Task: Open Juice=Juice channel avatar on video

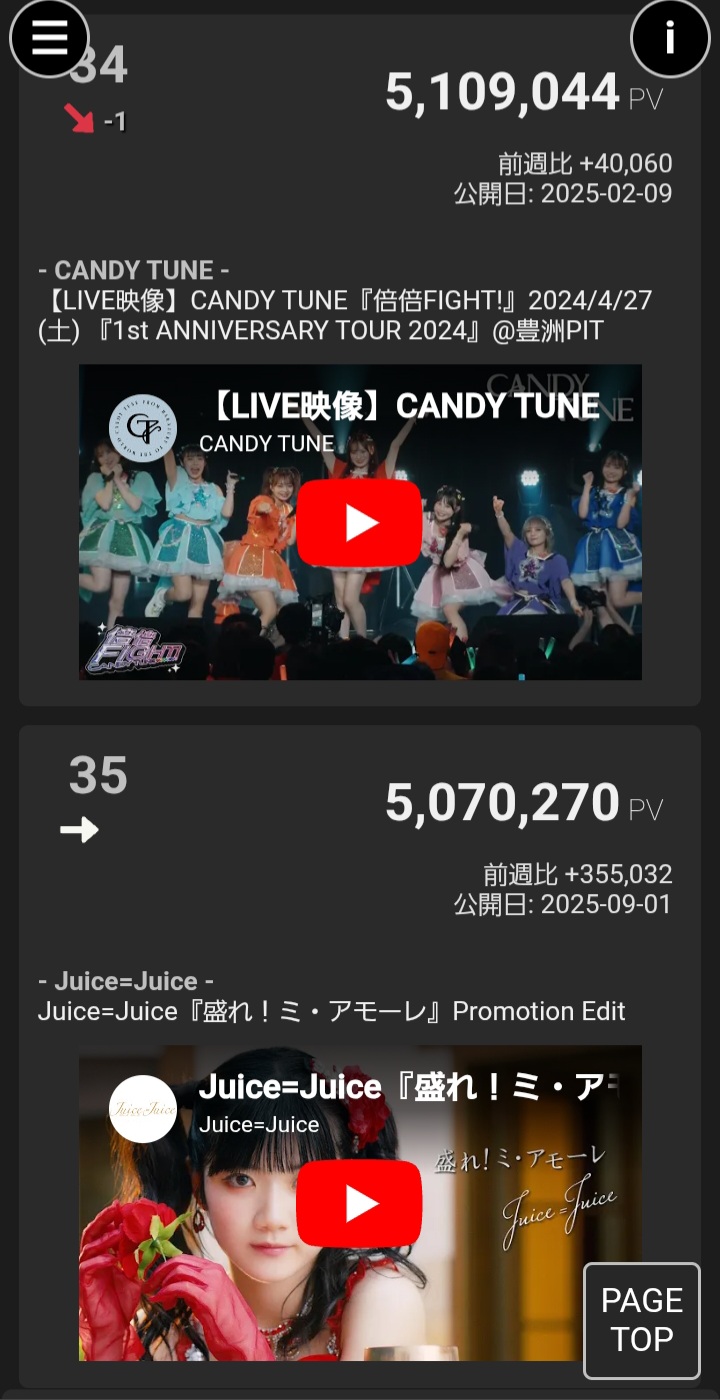Action: [x=143, y=1108]
